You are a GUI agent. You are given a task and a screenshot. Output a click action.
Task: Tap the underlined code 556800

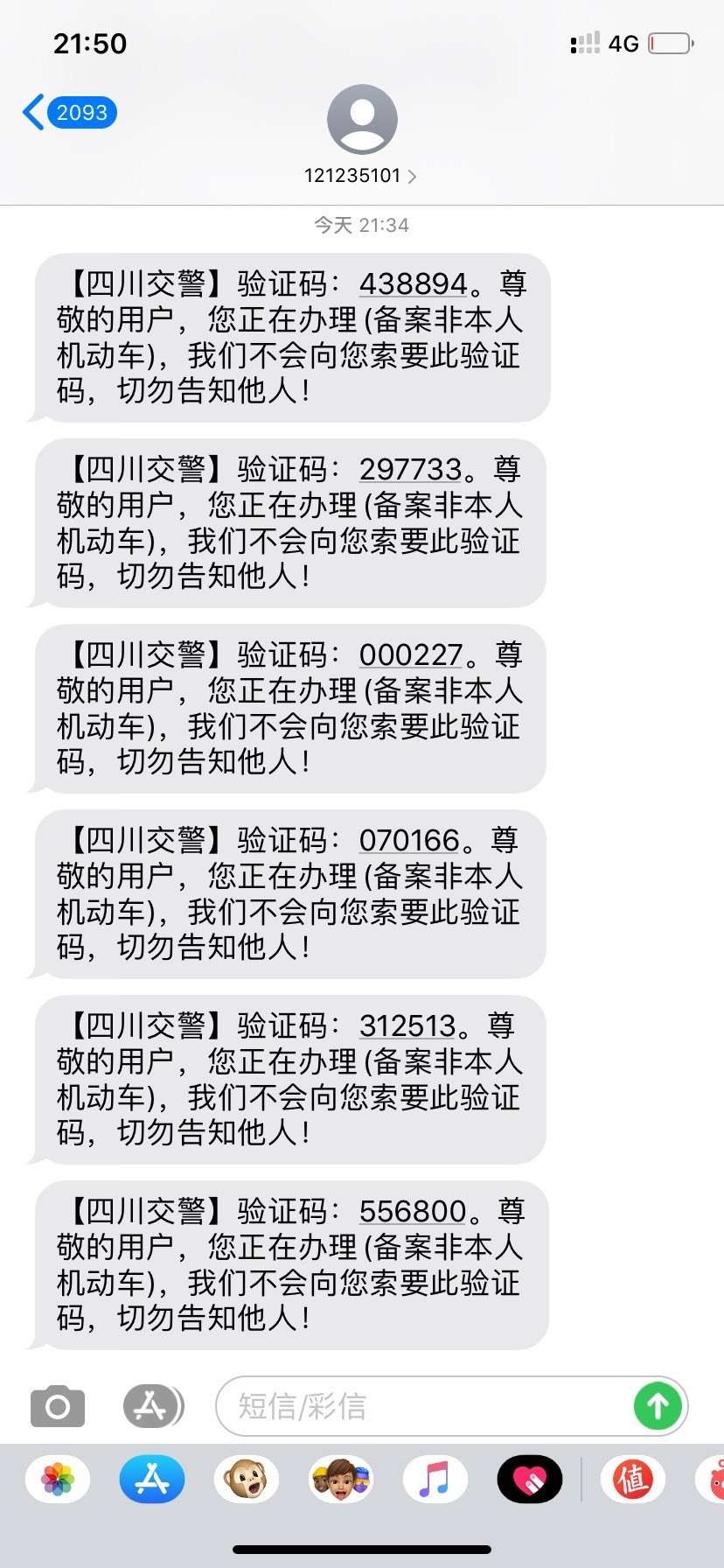[413, 1212]
